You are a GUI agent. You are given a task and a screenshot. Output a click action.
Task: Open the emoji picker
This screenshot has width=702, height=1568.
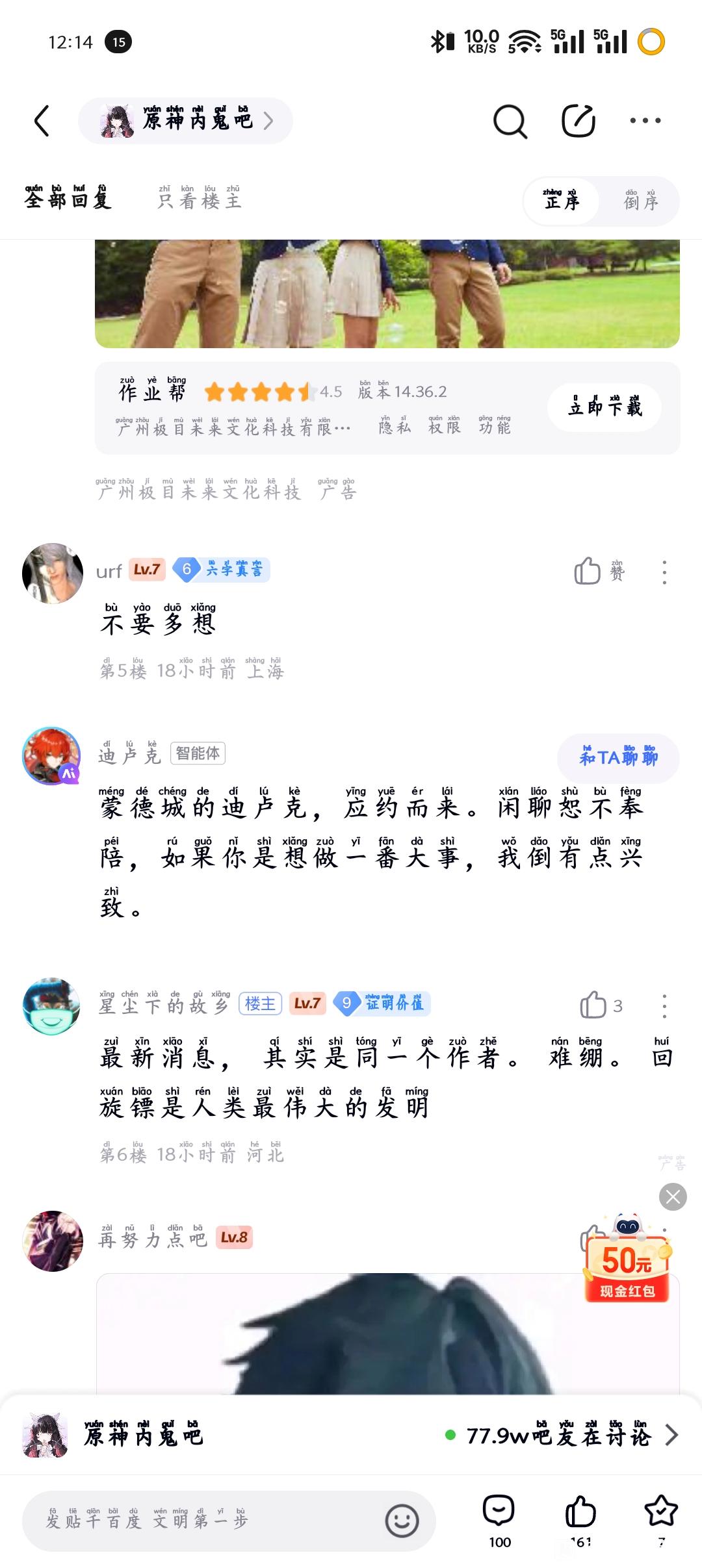click(402, 1521)
